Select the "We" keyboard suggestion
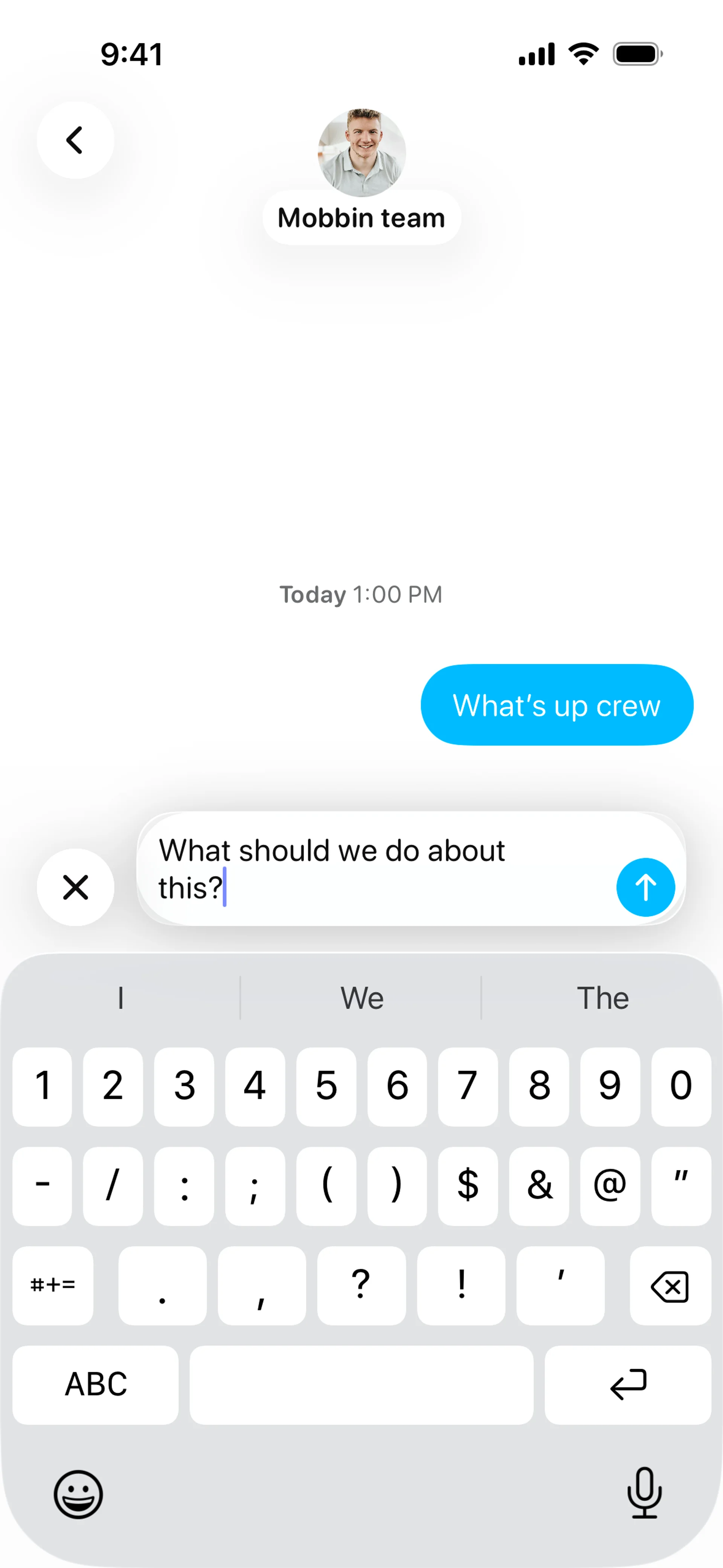 361,998
